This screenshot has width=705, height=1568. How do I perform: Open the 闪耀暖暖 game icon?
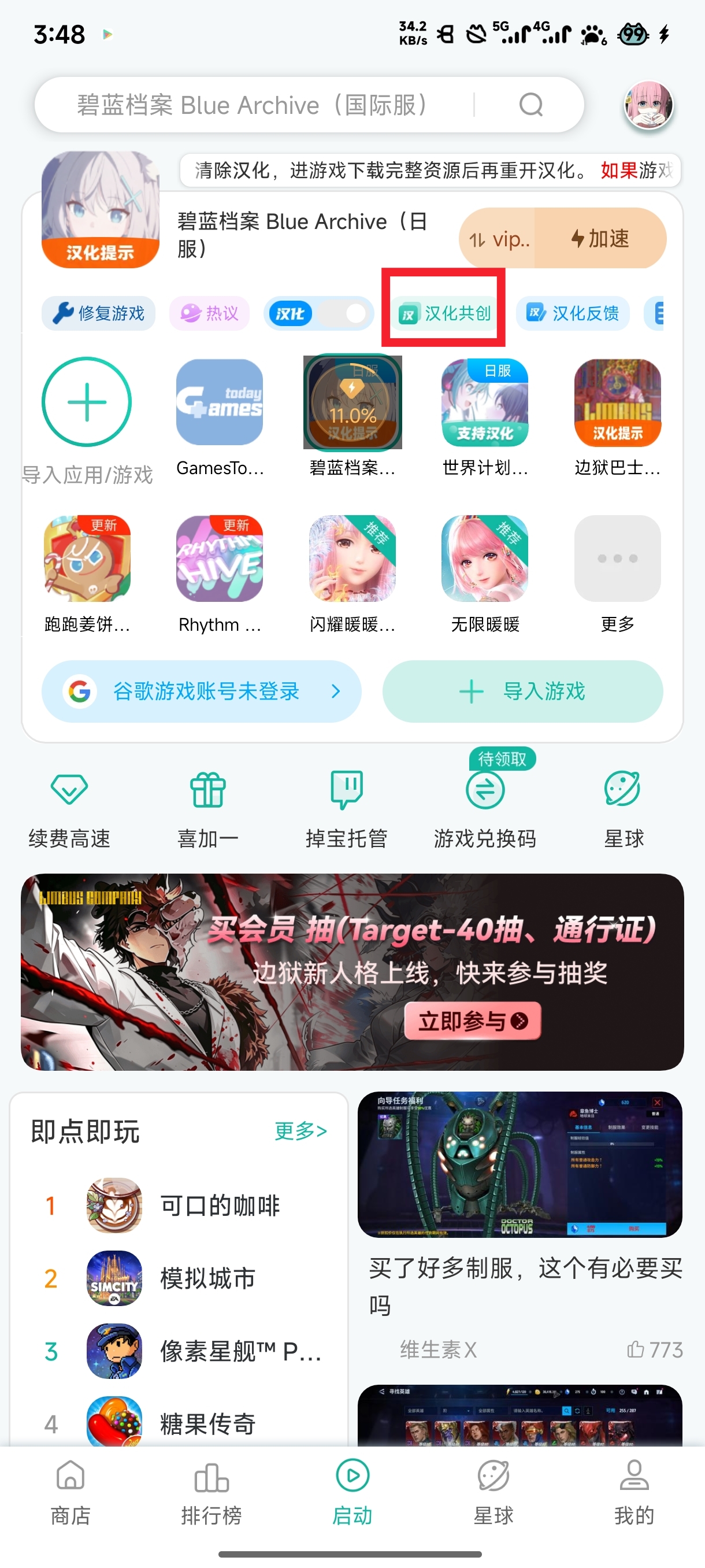352,557
